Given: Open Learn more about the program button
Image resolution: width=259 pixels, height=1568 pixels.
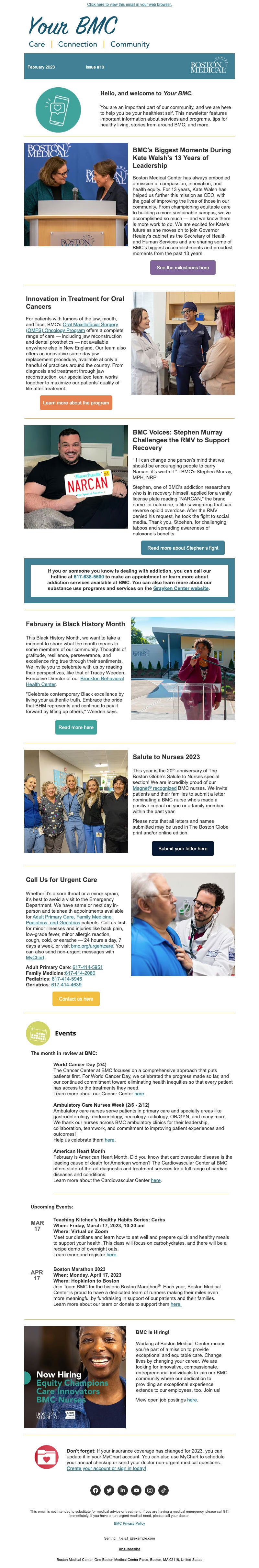Looking at the screenshot, I should tap(76, 403).
